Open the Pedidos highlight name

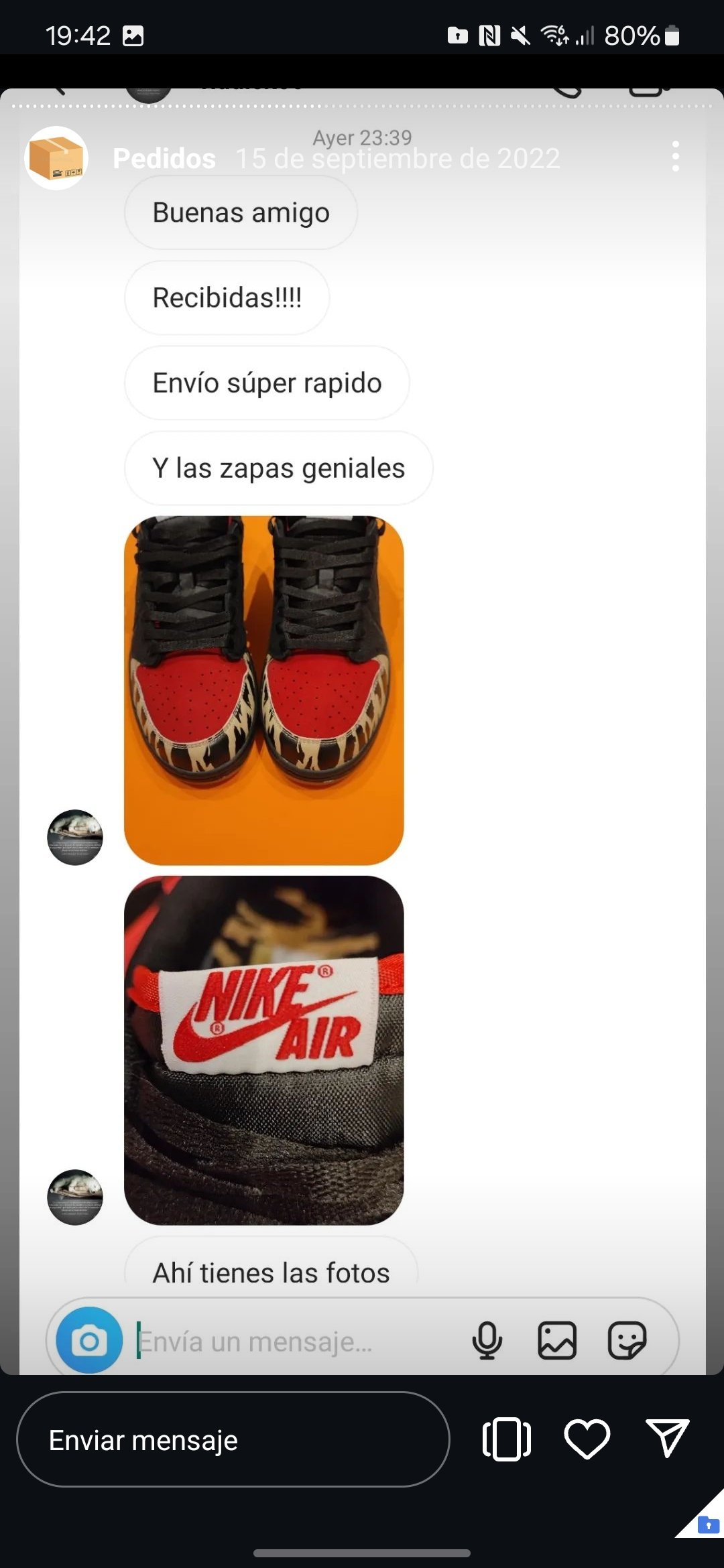click(164, 159)
